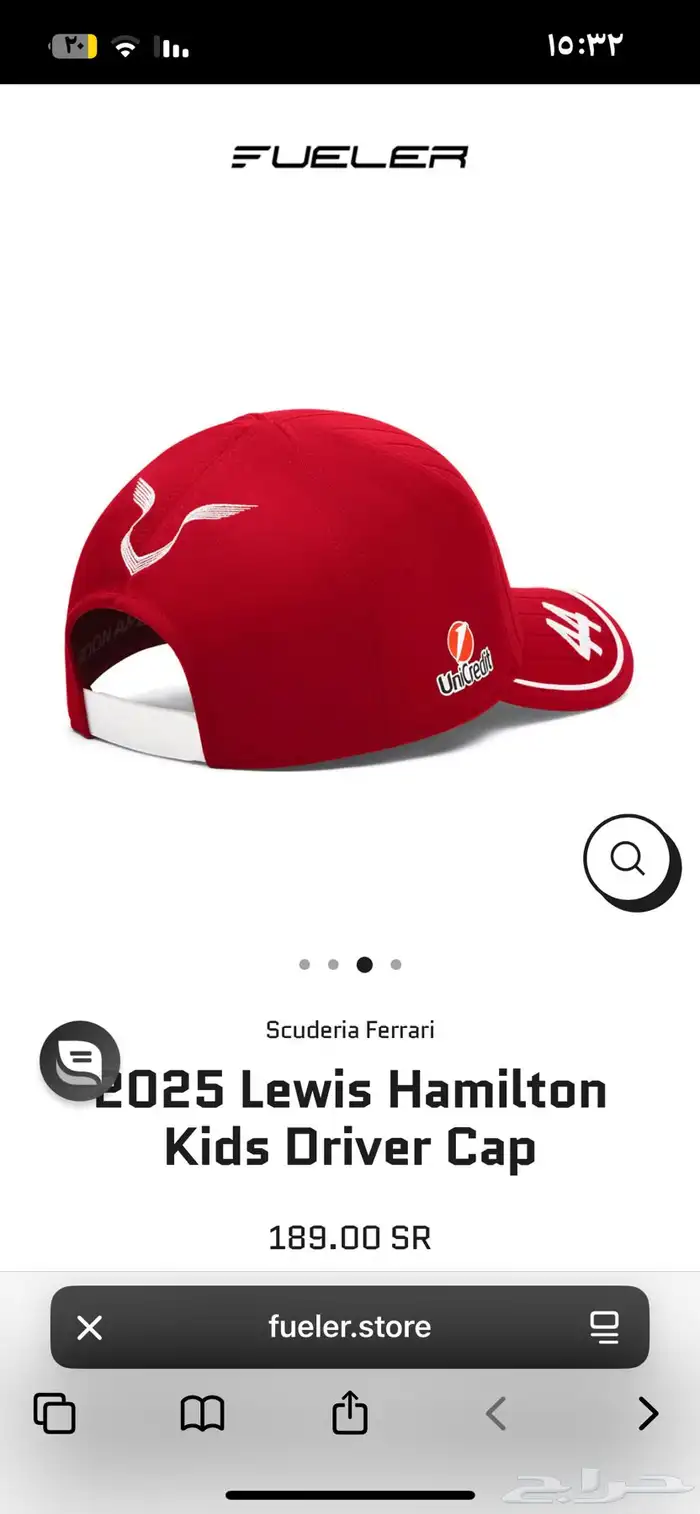Tap the fueler.store address field
The width and height of the screenshot is (700, 1514).
[x=350, y=1327]
